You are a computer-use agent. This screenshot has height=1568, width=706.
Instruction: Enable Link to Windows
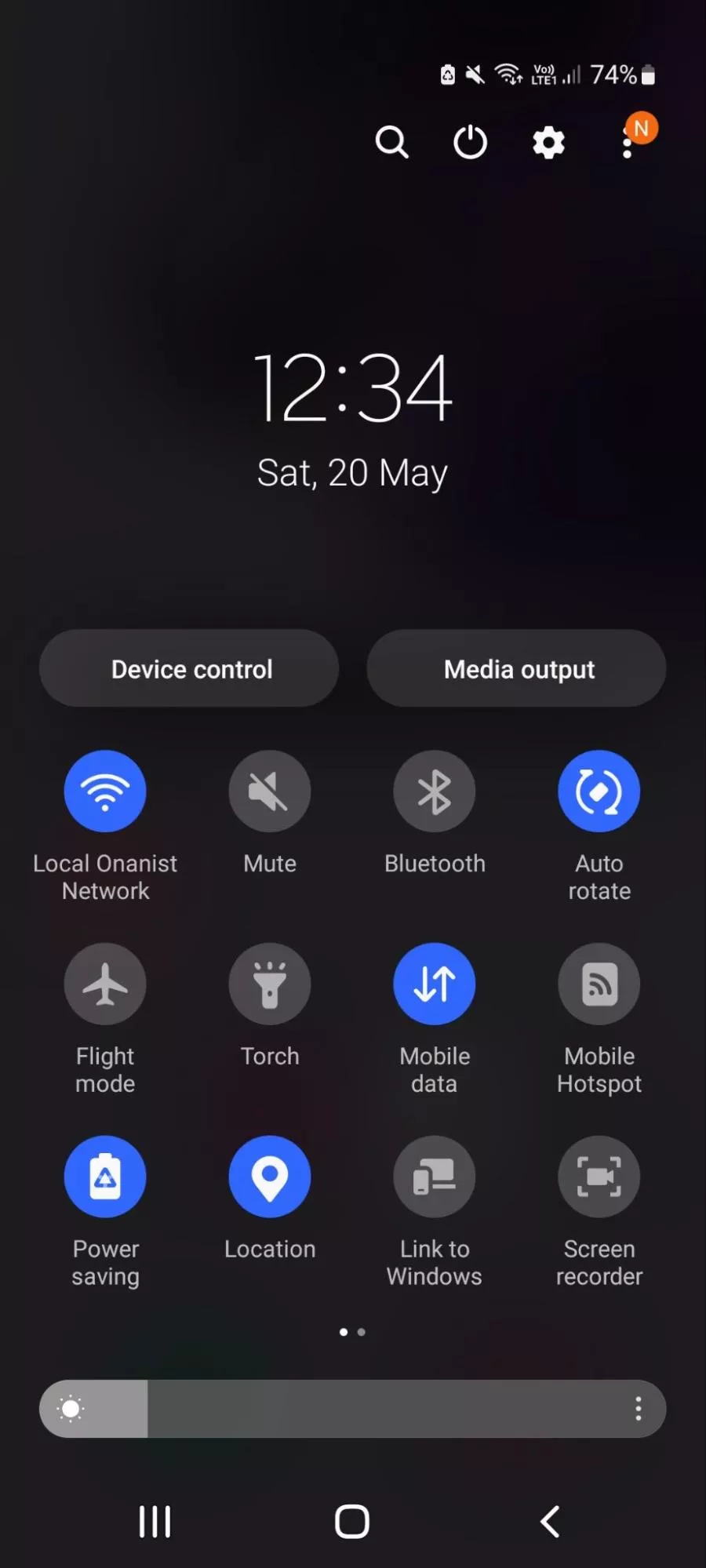point(435,1177)
